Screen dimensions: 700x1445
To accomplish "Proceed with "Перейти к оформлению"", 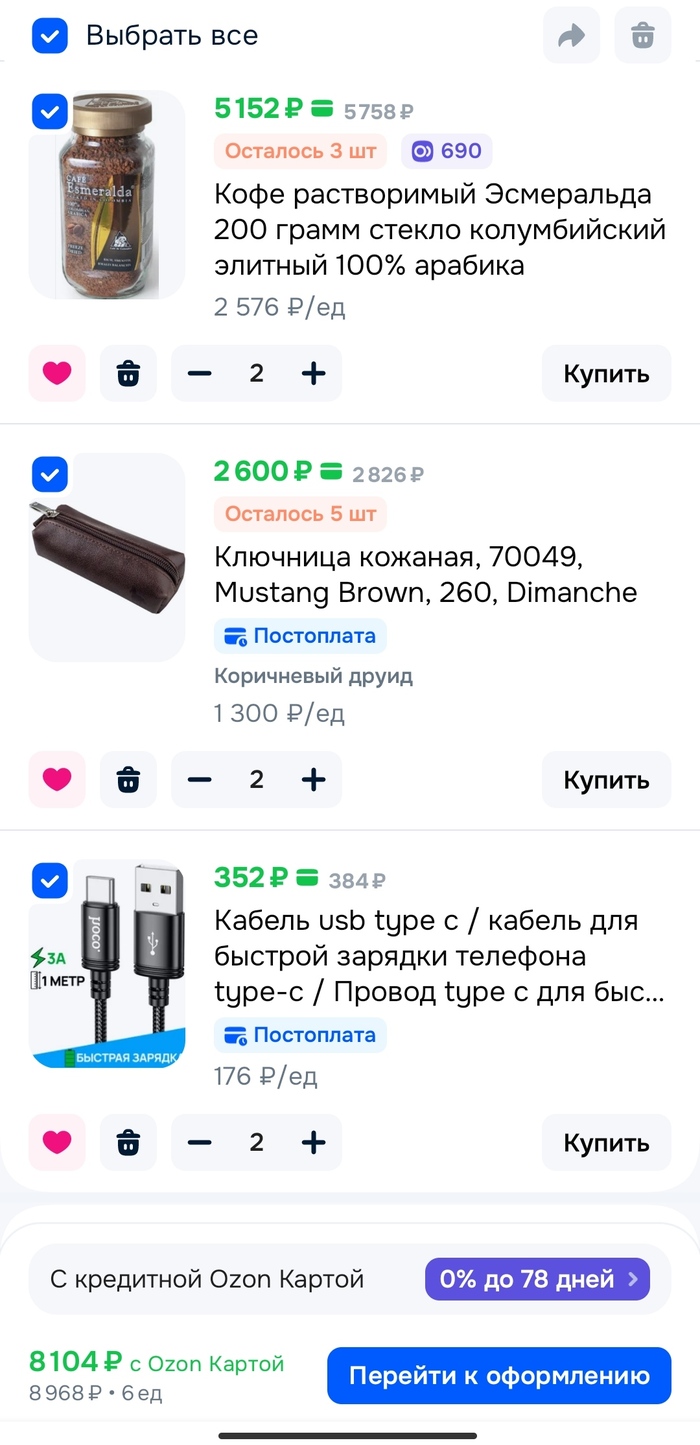I will [498, 1377].
